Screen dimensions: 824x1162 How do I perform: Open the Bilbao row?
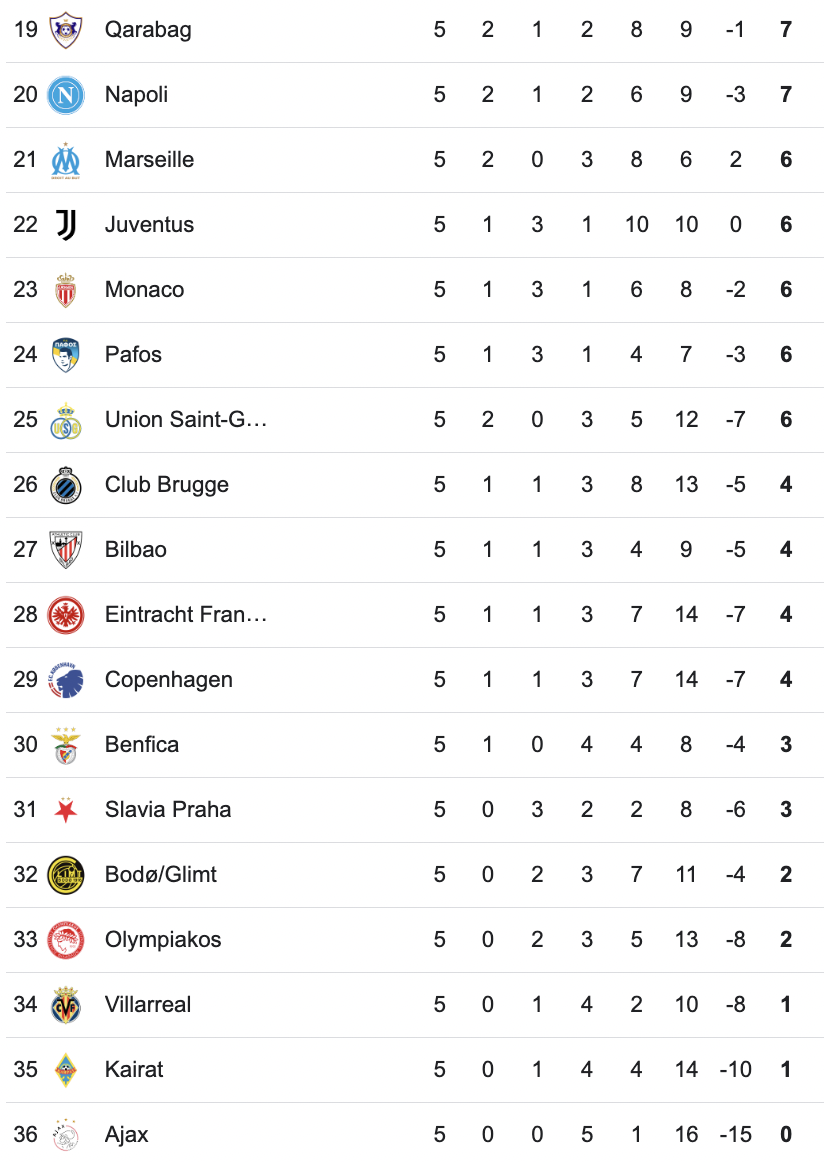(135, 549)
